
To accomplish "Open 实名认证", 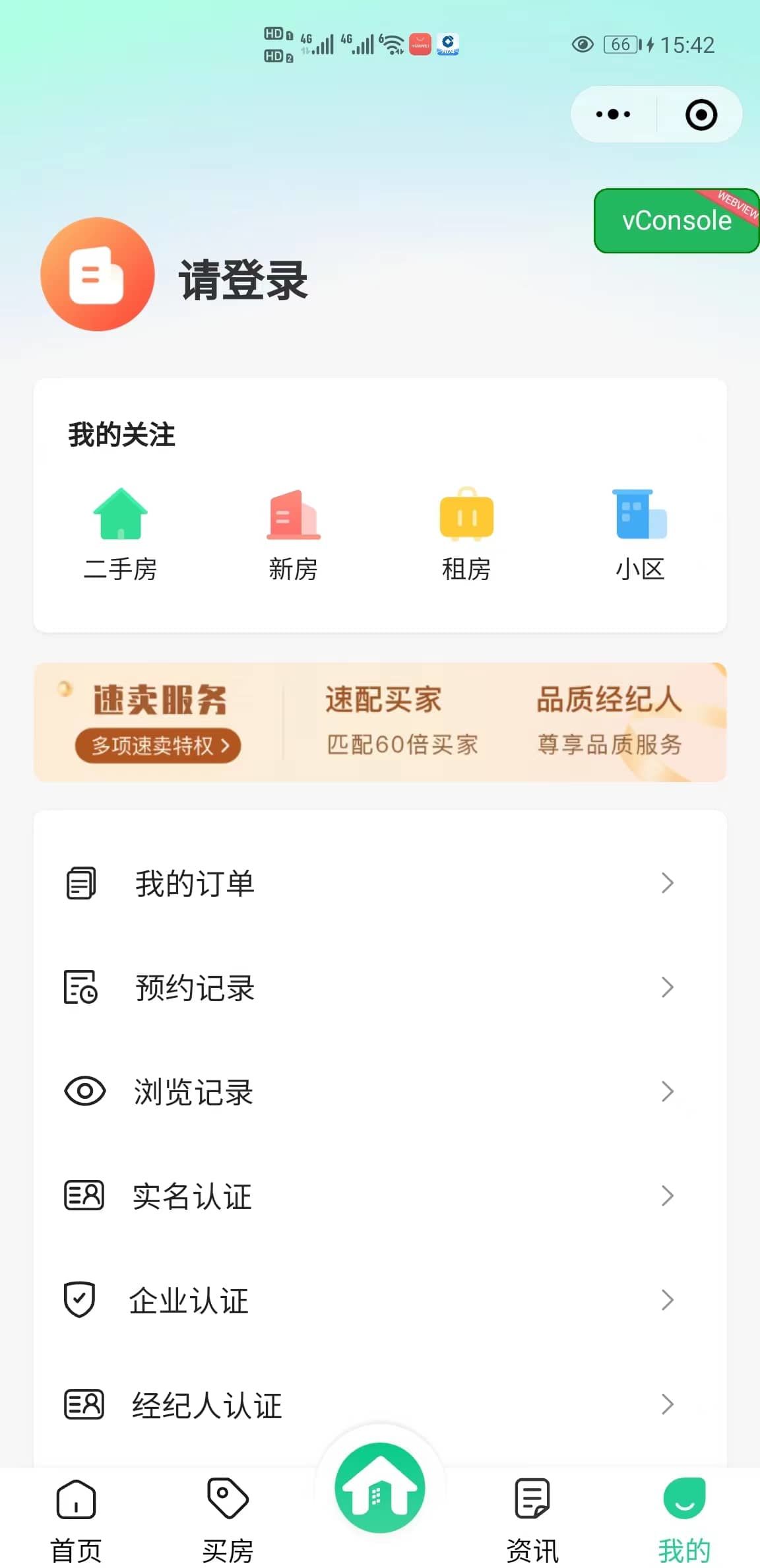I will [x=380, y=1196].
